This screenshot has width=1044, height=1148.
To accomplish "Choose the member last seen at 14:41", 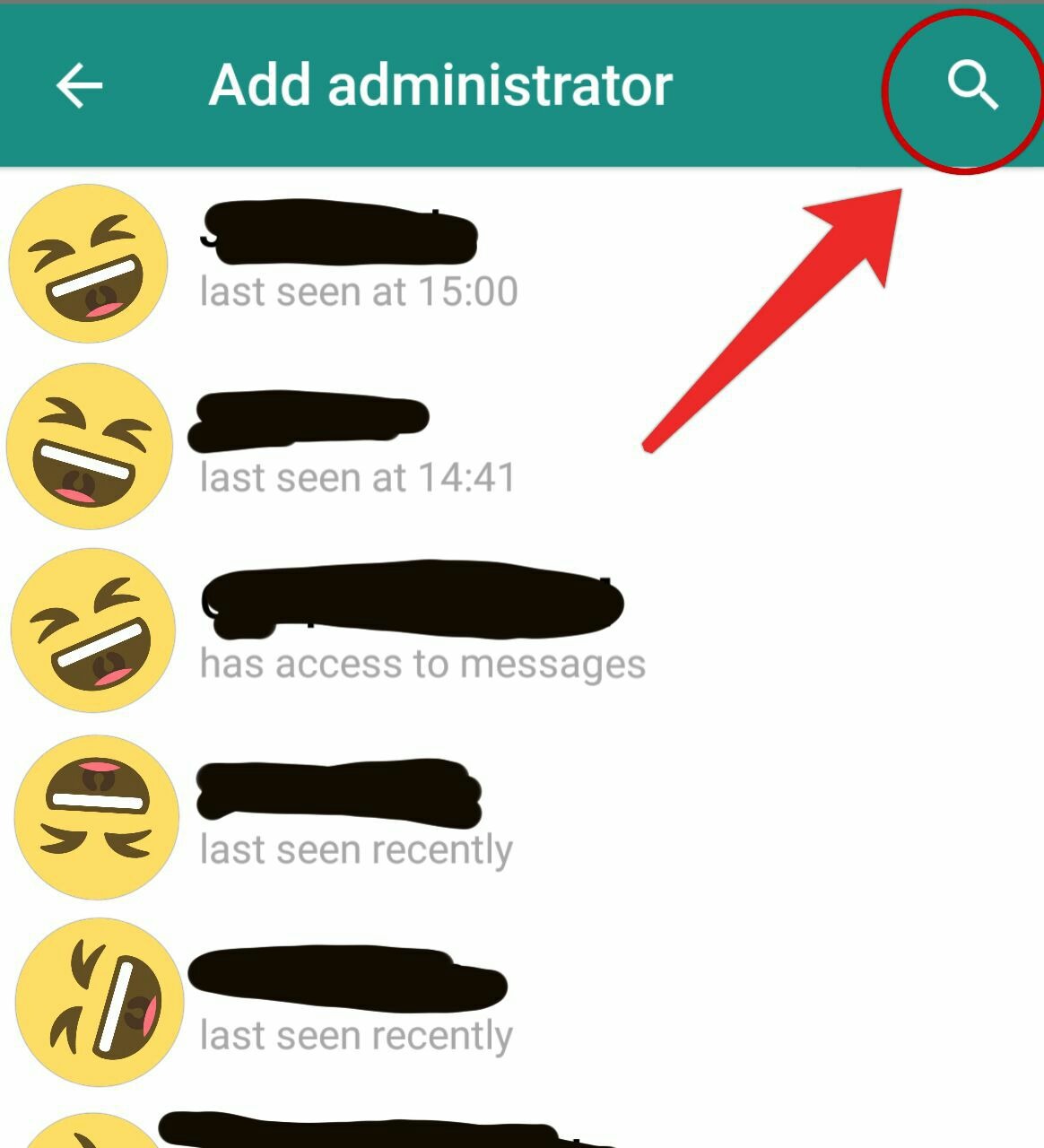I will pos(359,447).
